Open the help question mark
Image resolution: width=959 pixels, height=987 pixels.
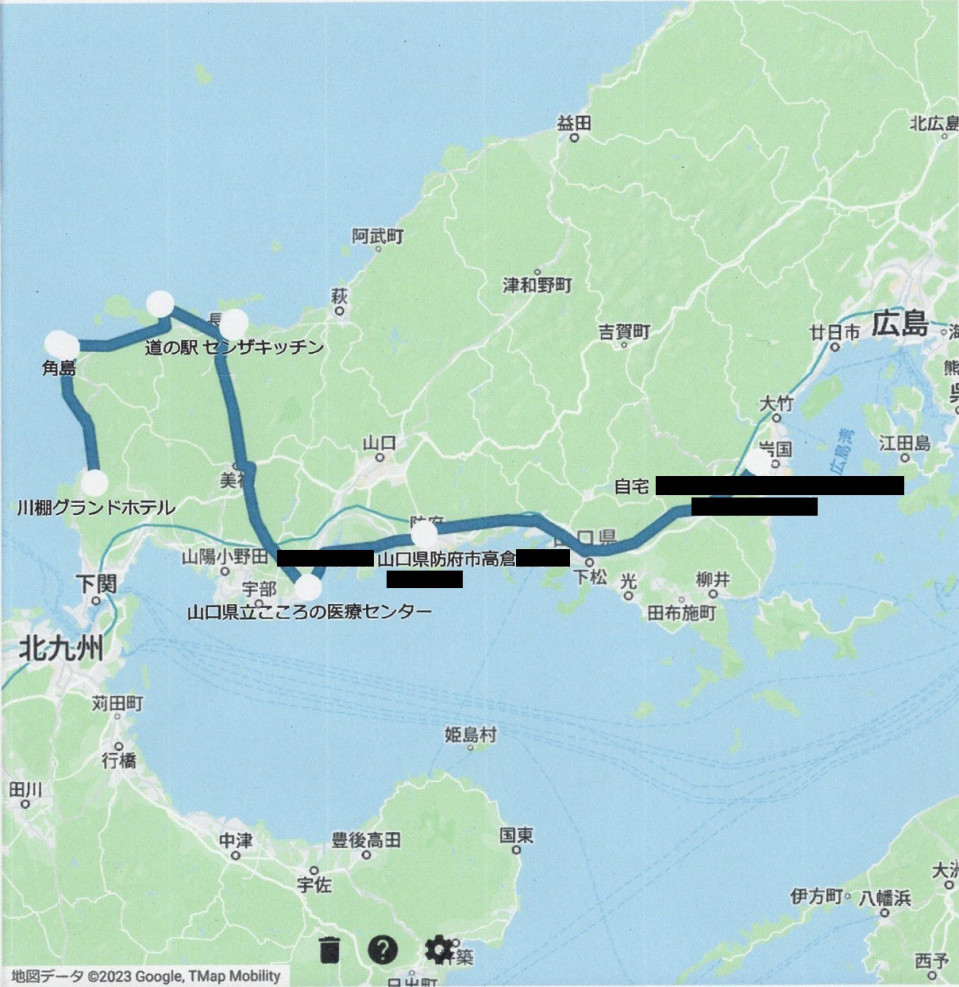[383, 949]
